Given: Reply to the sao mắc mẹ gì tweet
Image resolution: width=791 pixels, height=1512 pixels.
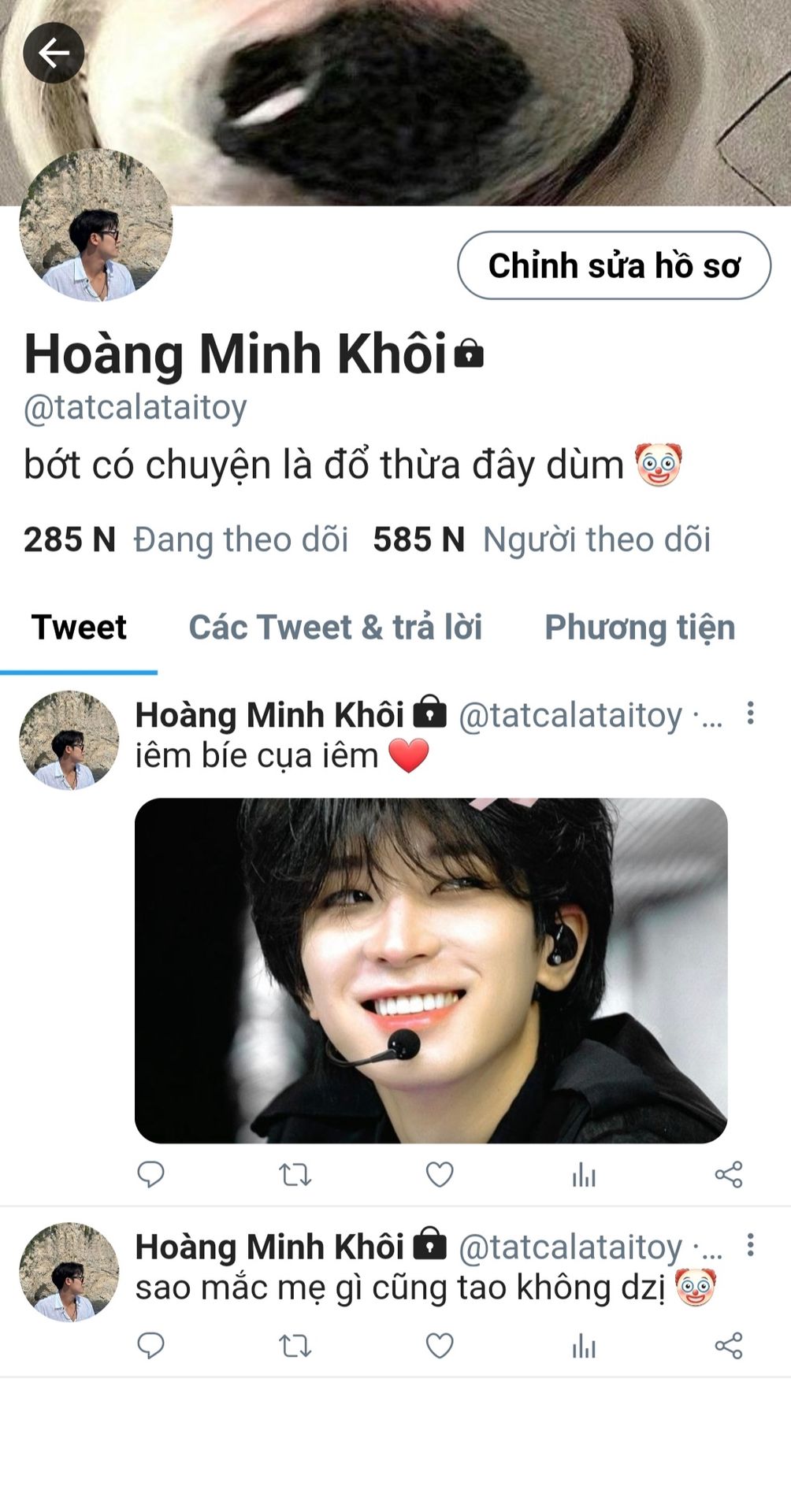Looking at the screenshot, I should (x=150, y=1346).
